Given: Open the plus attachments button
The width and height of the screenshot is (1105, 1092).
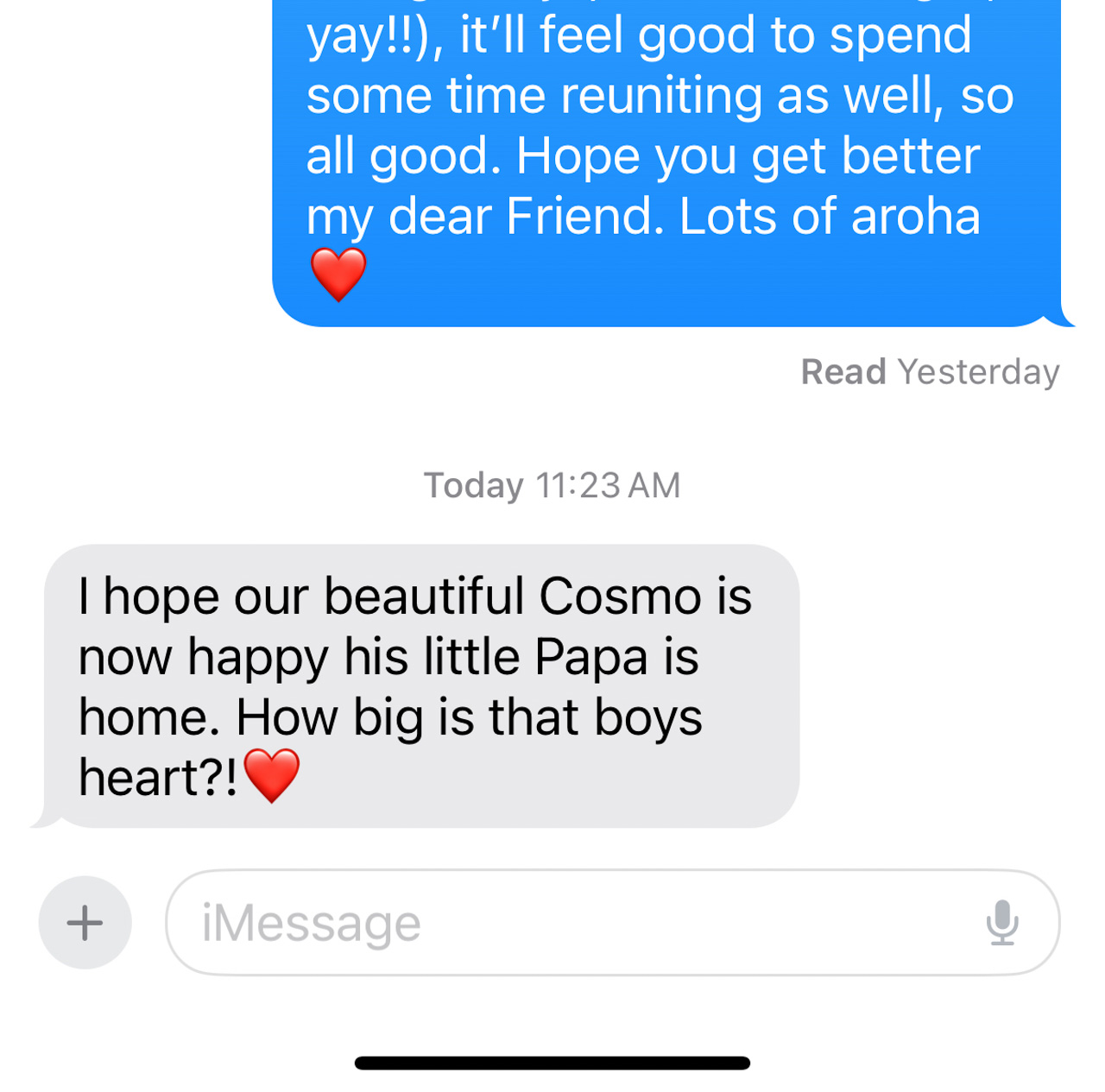Looking at the screenshot, I should click(x=85, y=922).
